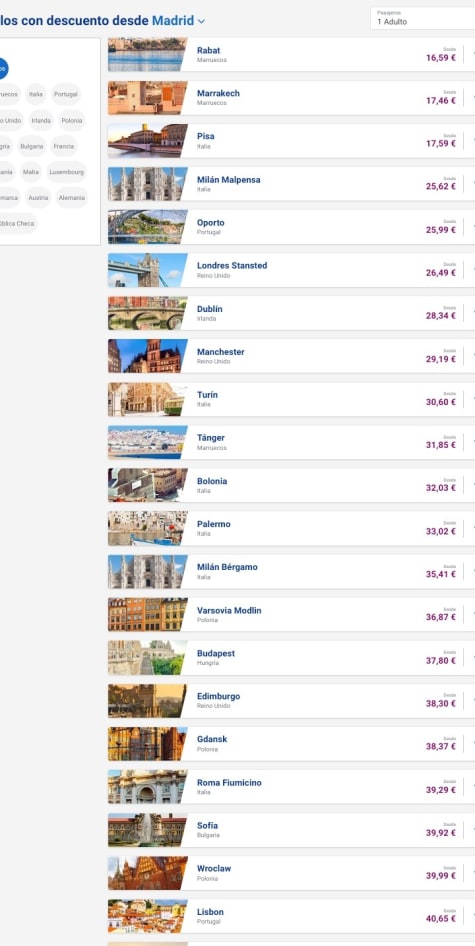This screenshot has height=946, width=475.
Task: Select the Londres Stansted destination
Action: click(292, 270)
